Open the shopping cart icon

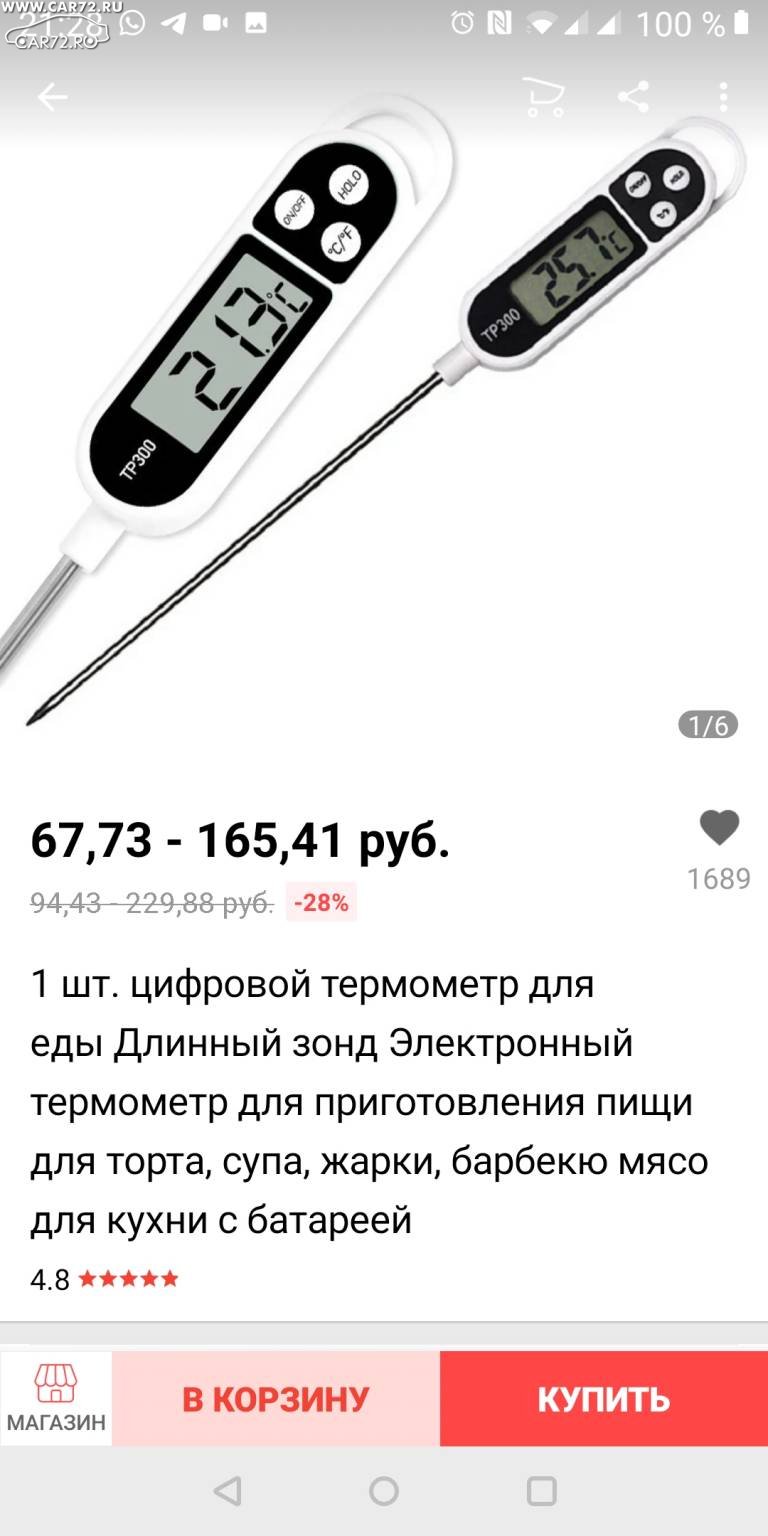(x=544, y=97)
